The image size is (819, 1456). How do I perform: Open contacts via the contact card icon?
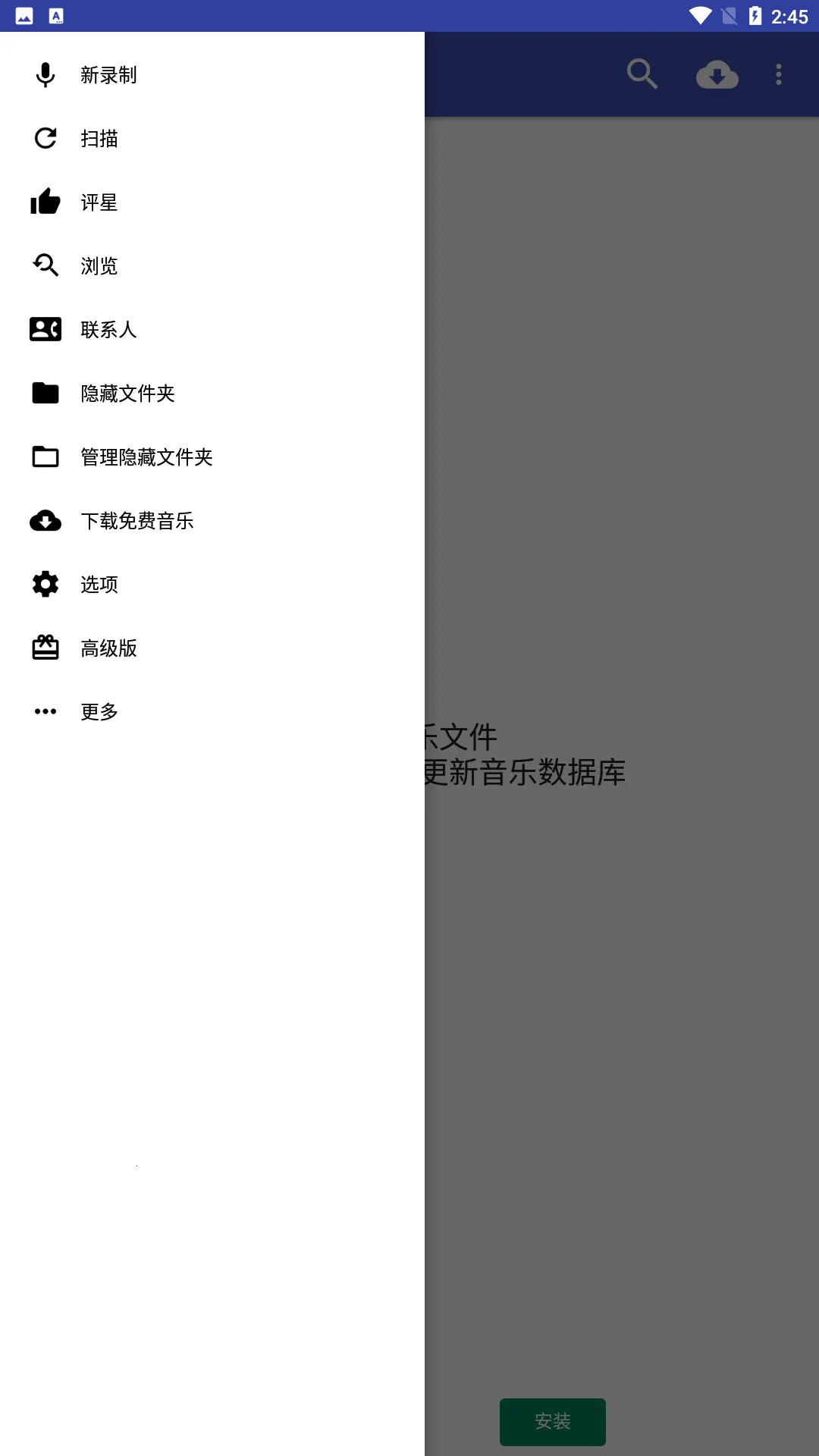(x=45, y=329)
